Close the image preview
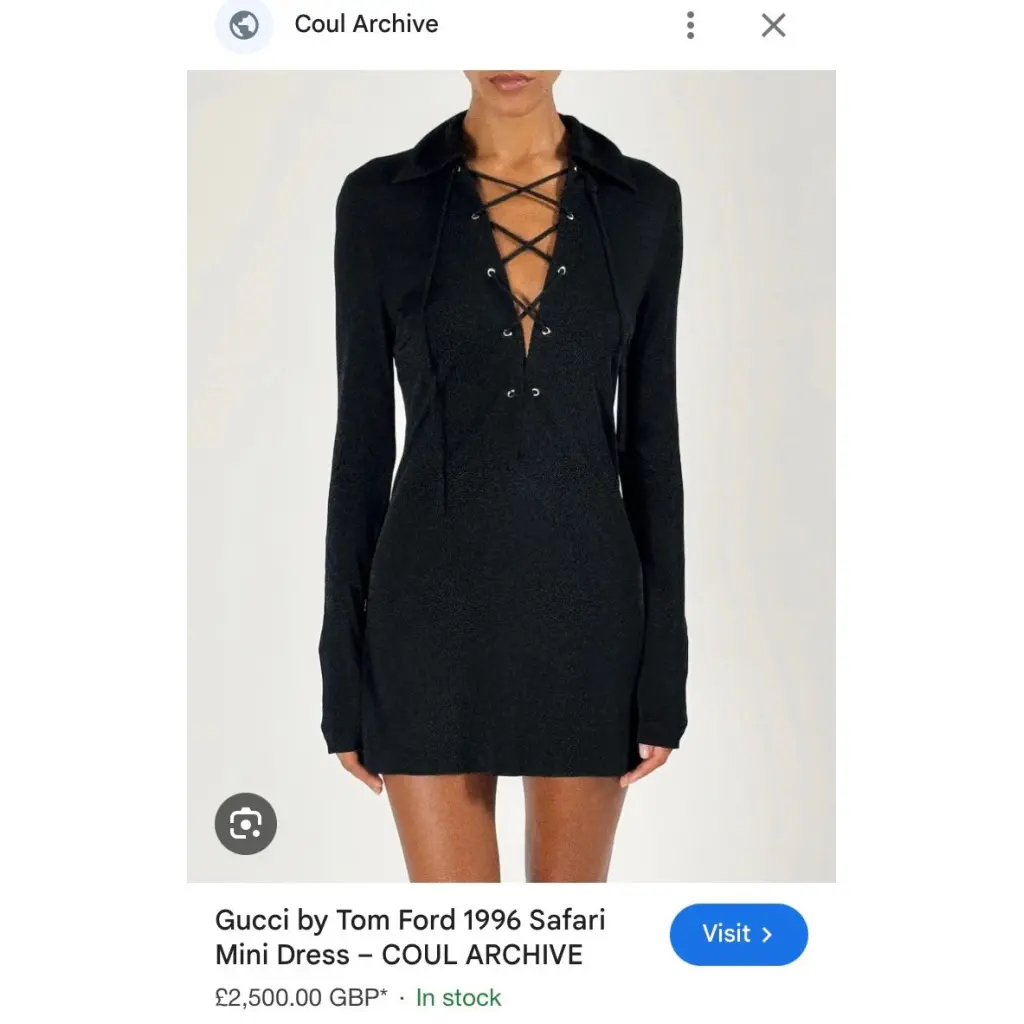Viewport: 1024px width, 1024px height. 773,26
